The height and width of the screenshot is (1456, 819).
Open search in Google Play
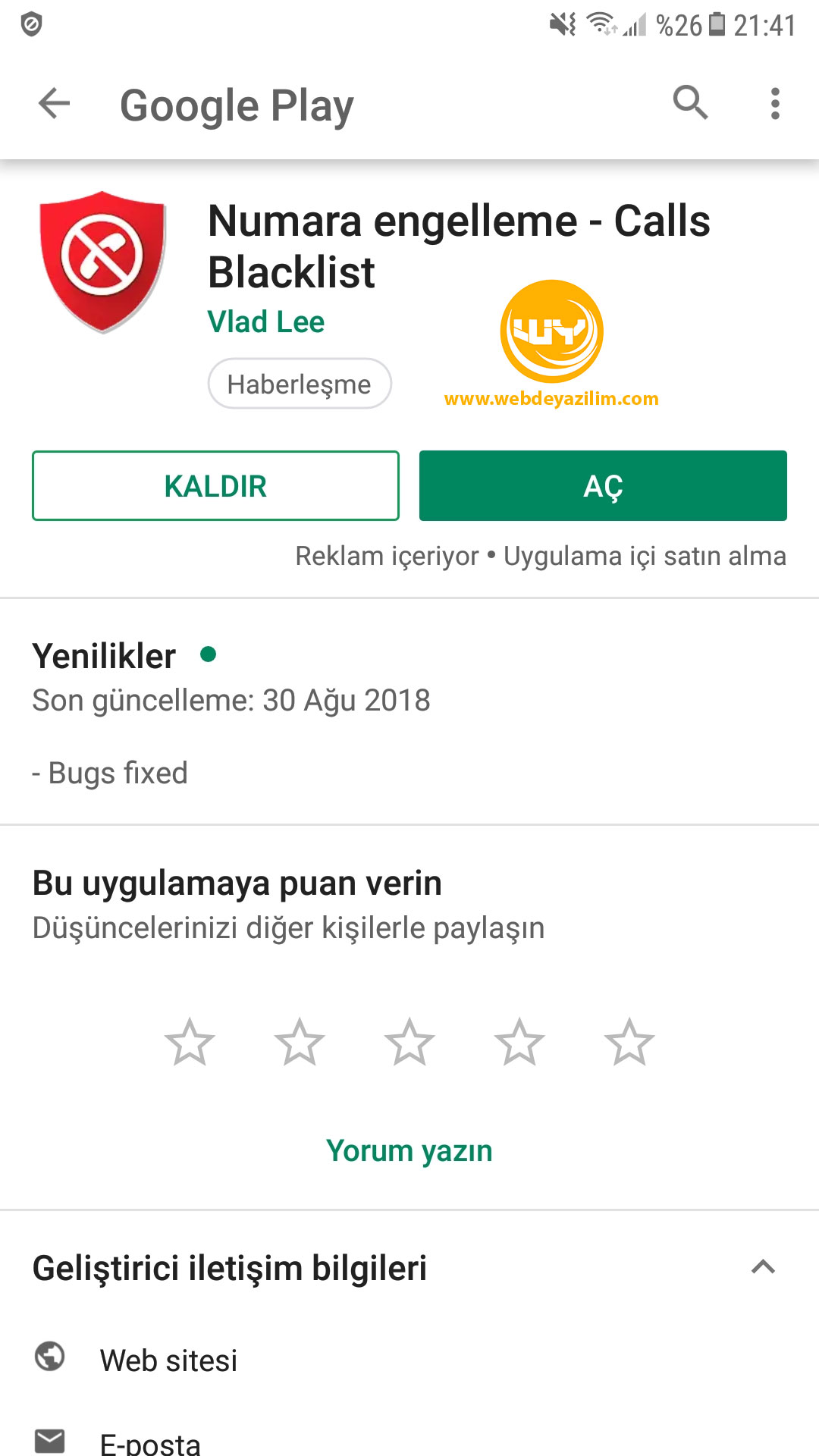[x=690, y=103]
